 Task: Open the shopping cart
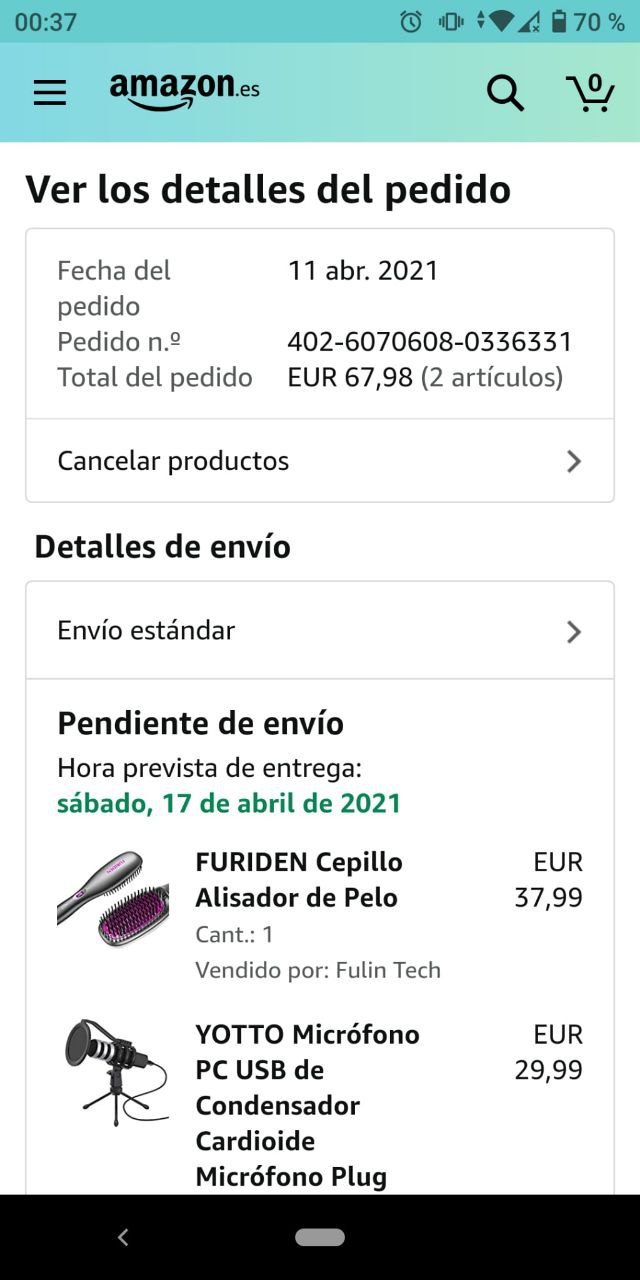(x=590, y=93)
